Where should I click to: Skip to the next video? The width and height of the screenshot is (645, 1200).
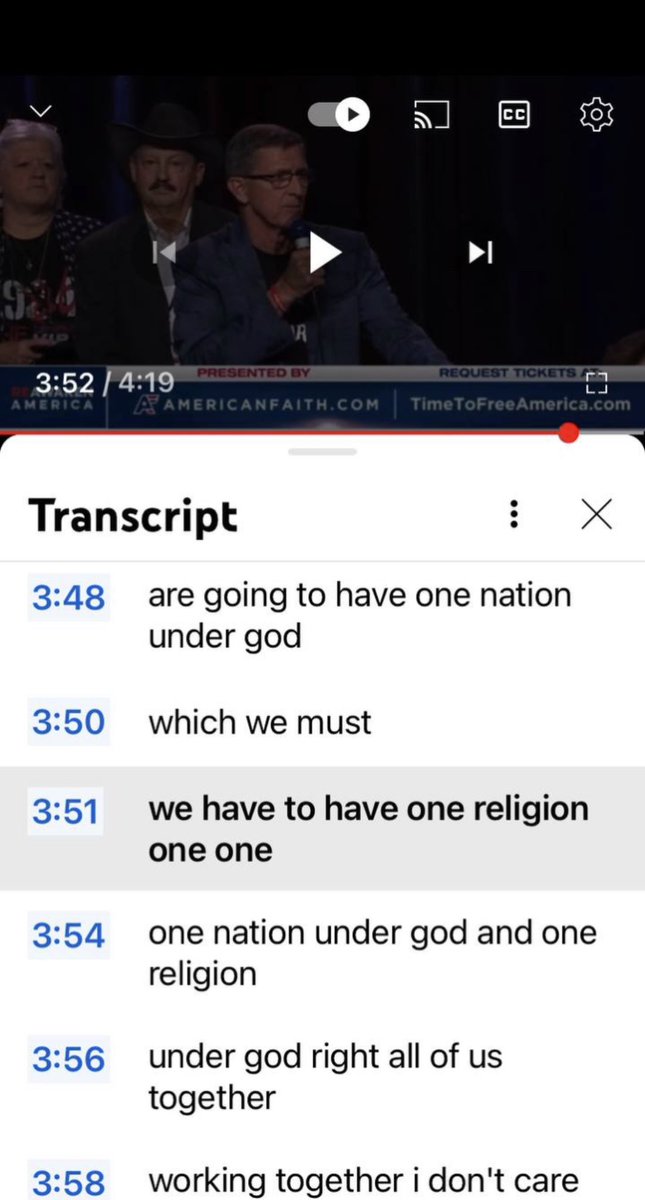481,253
